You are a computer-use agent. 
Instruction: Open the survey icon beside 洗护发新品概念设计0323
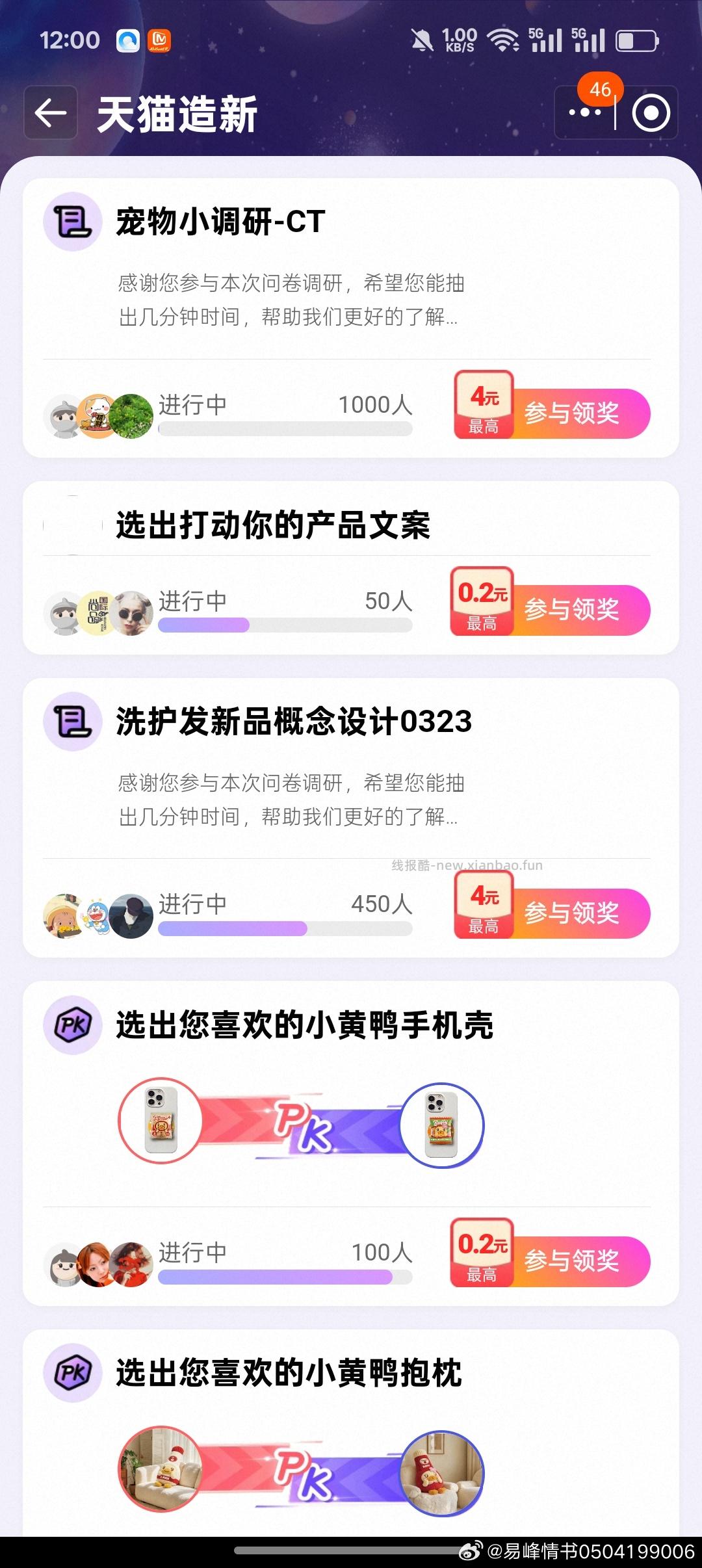(71, 718)
